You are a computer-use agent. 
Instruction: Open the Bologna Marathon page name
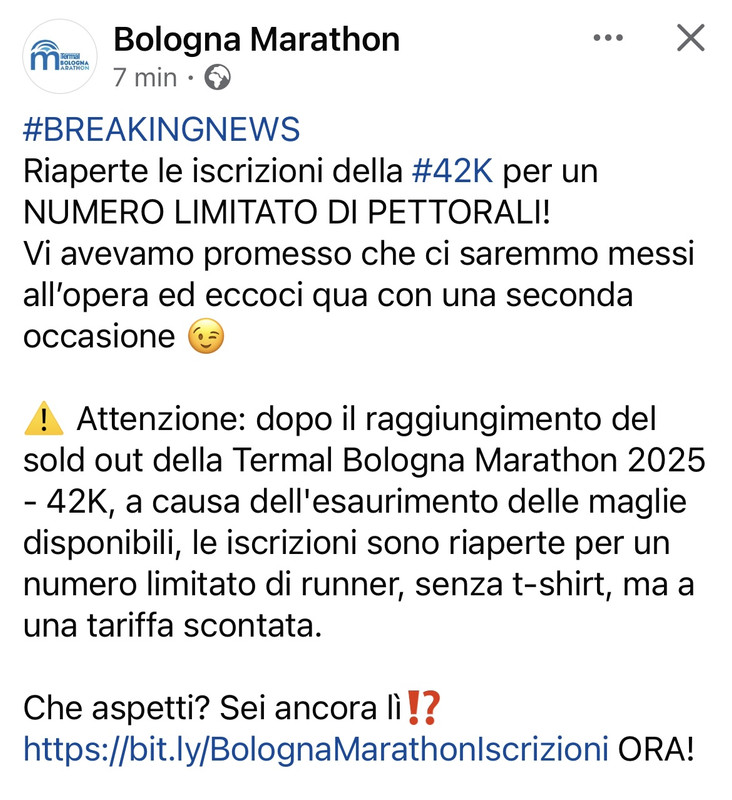(x=256, y=40)
